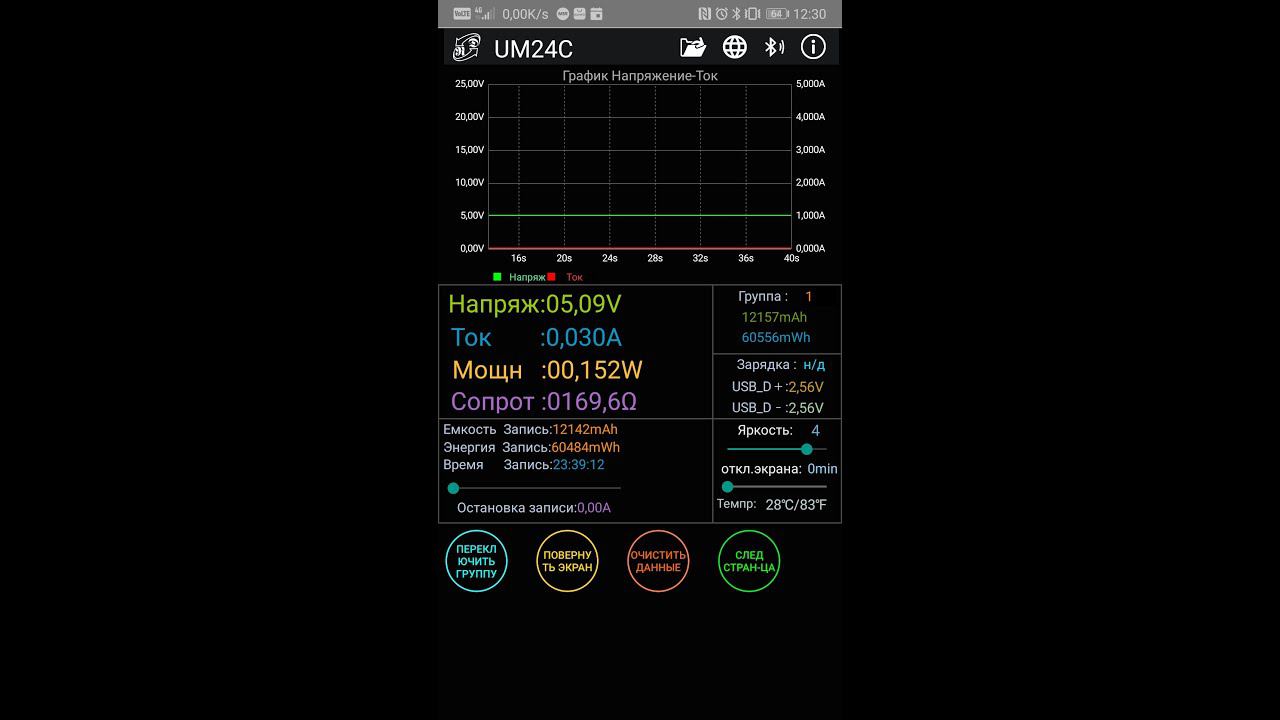This screenshot has height=720, width=1280.
Task: Open the info icon
Action: (x=814, y=47)
